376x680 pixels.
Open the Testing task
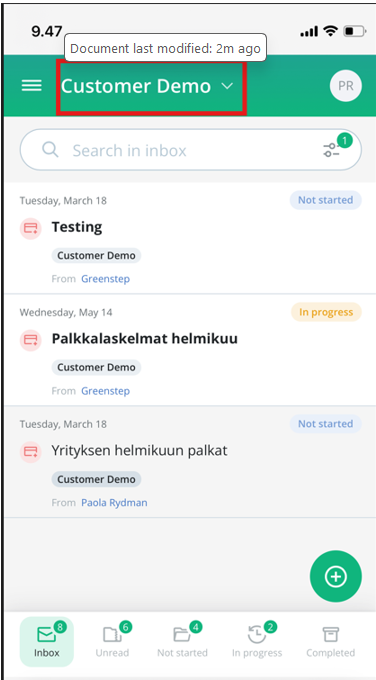191,238
